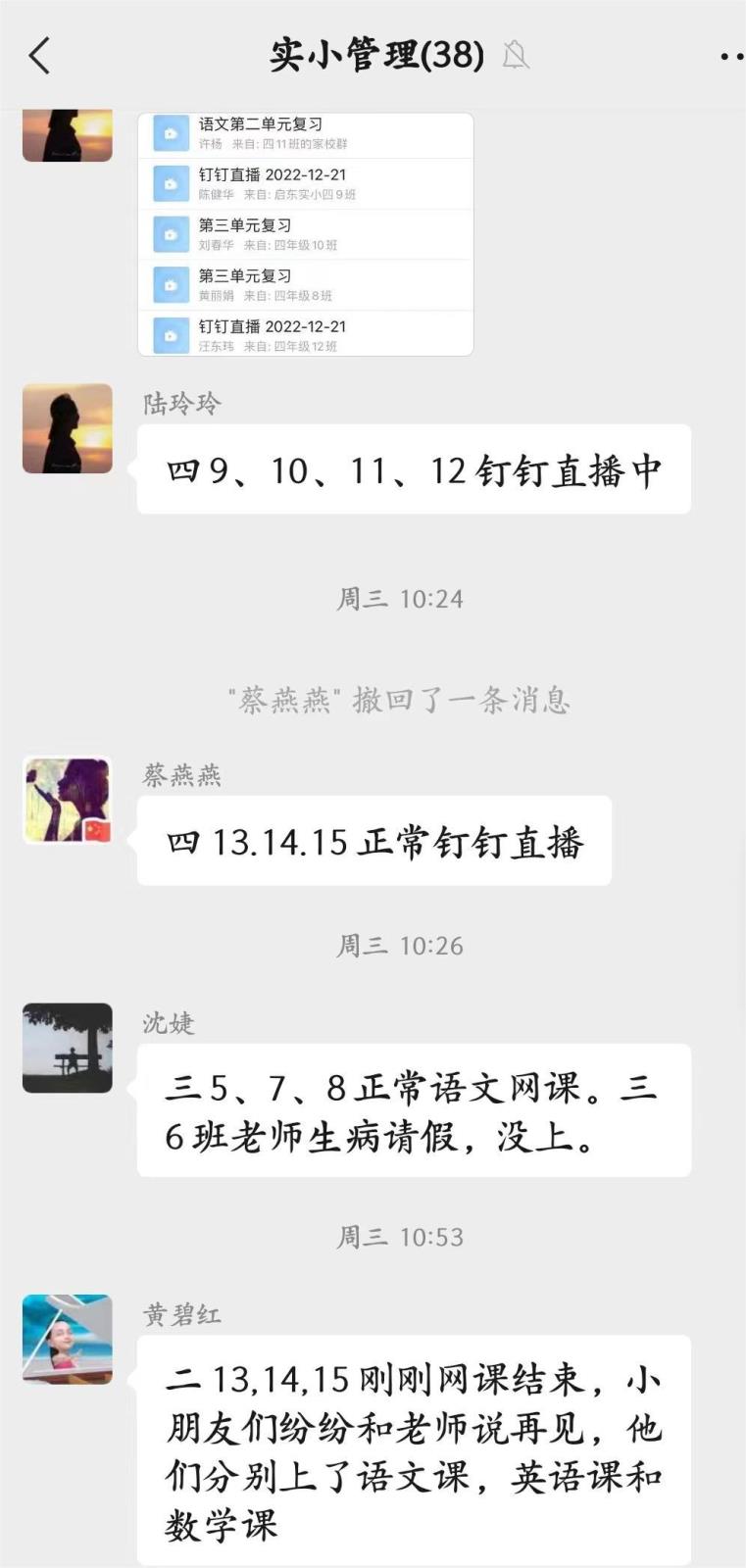Image resolution: width=746 pixels, height=1568 pixels.
Task: View 黄碧红's profile avatar
Action: click(x=68, y=1339)
